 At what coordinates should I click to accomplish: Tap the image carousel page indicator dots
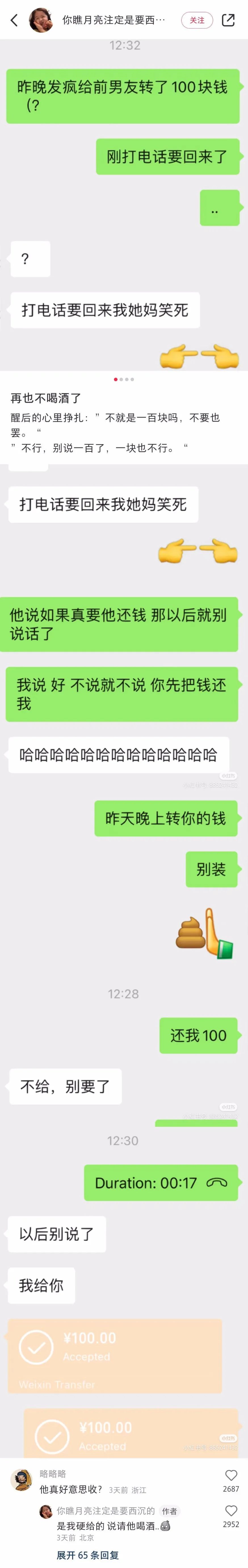pyautogui.click(x=124, y=379)
